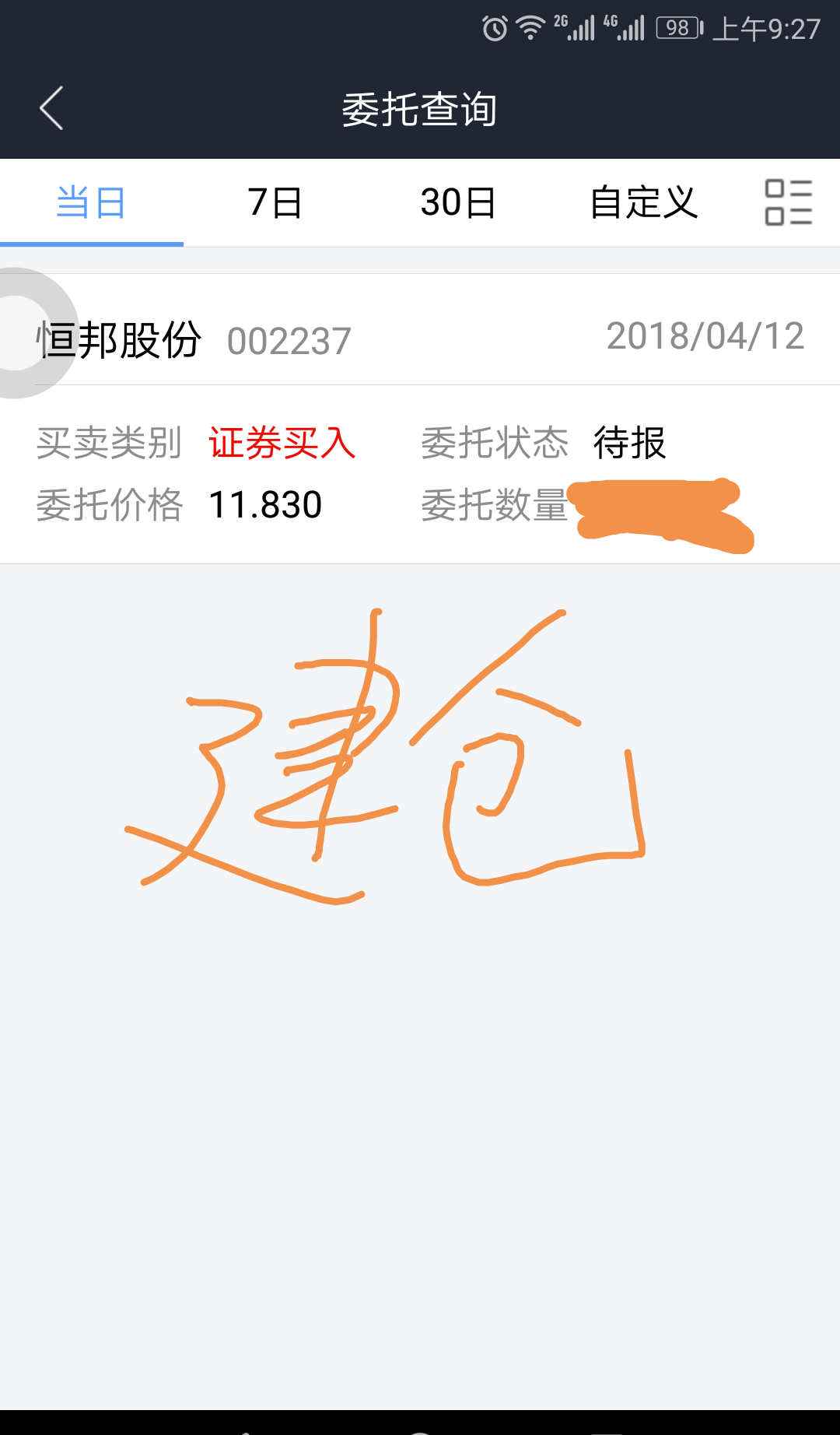Tap the 待报 order status text
The width and height of the screenshot is (840, 1435).
tap(628, 442)
